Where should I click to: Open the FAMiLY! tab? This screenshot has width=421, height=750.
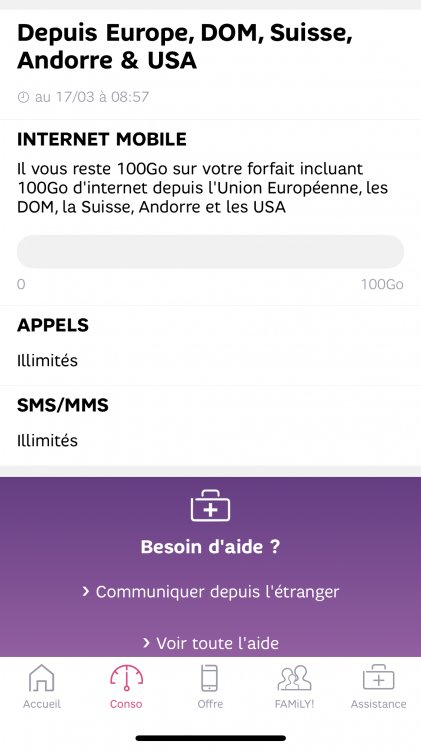294,686
